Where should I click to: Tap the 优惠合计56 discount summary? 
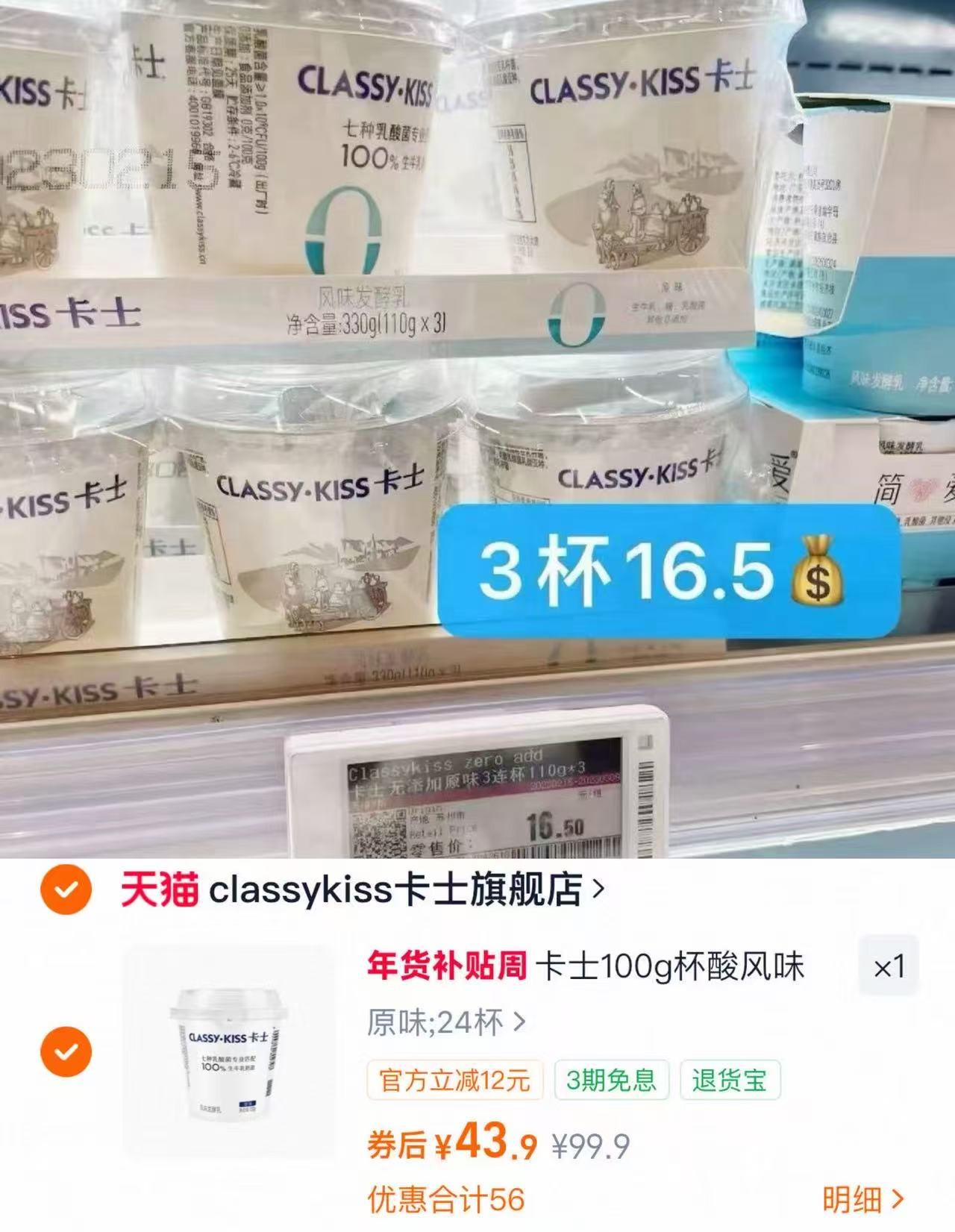pyautogui.click(x=444, y=1200)
